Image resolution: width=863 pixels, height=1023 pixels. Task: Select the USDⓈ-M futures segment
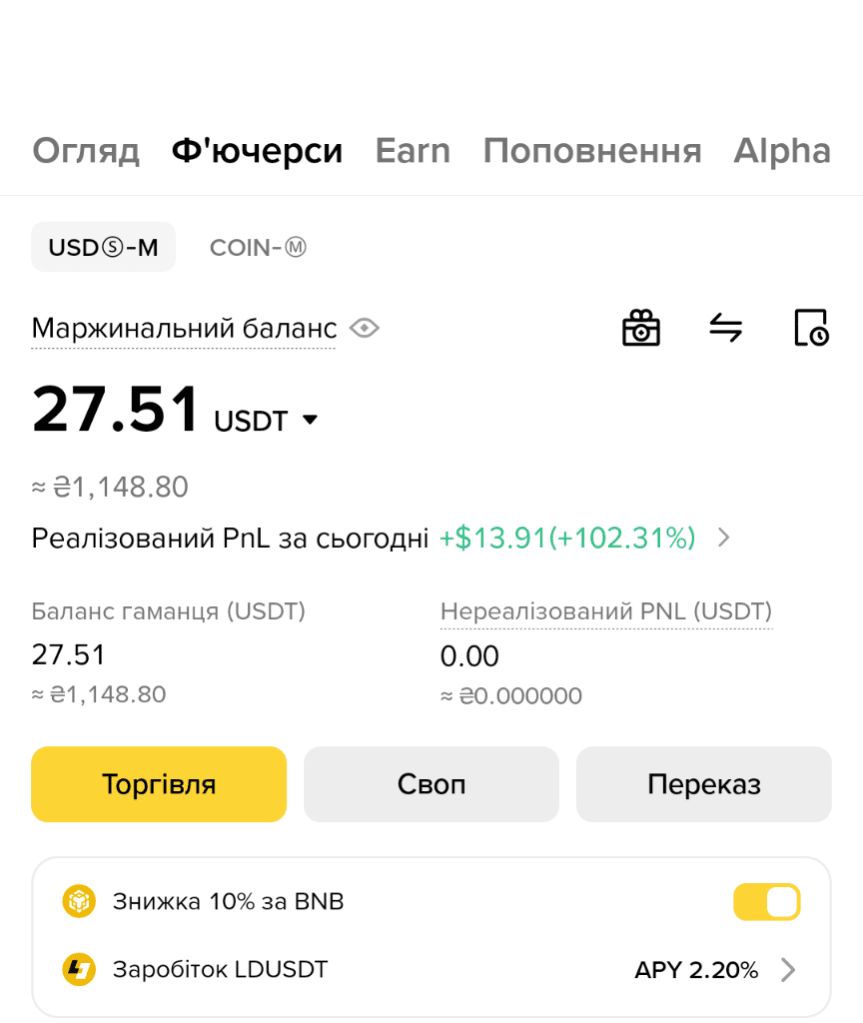[103, 247]
